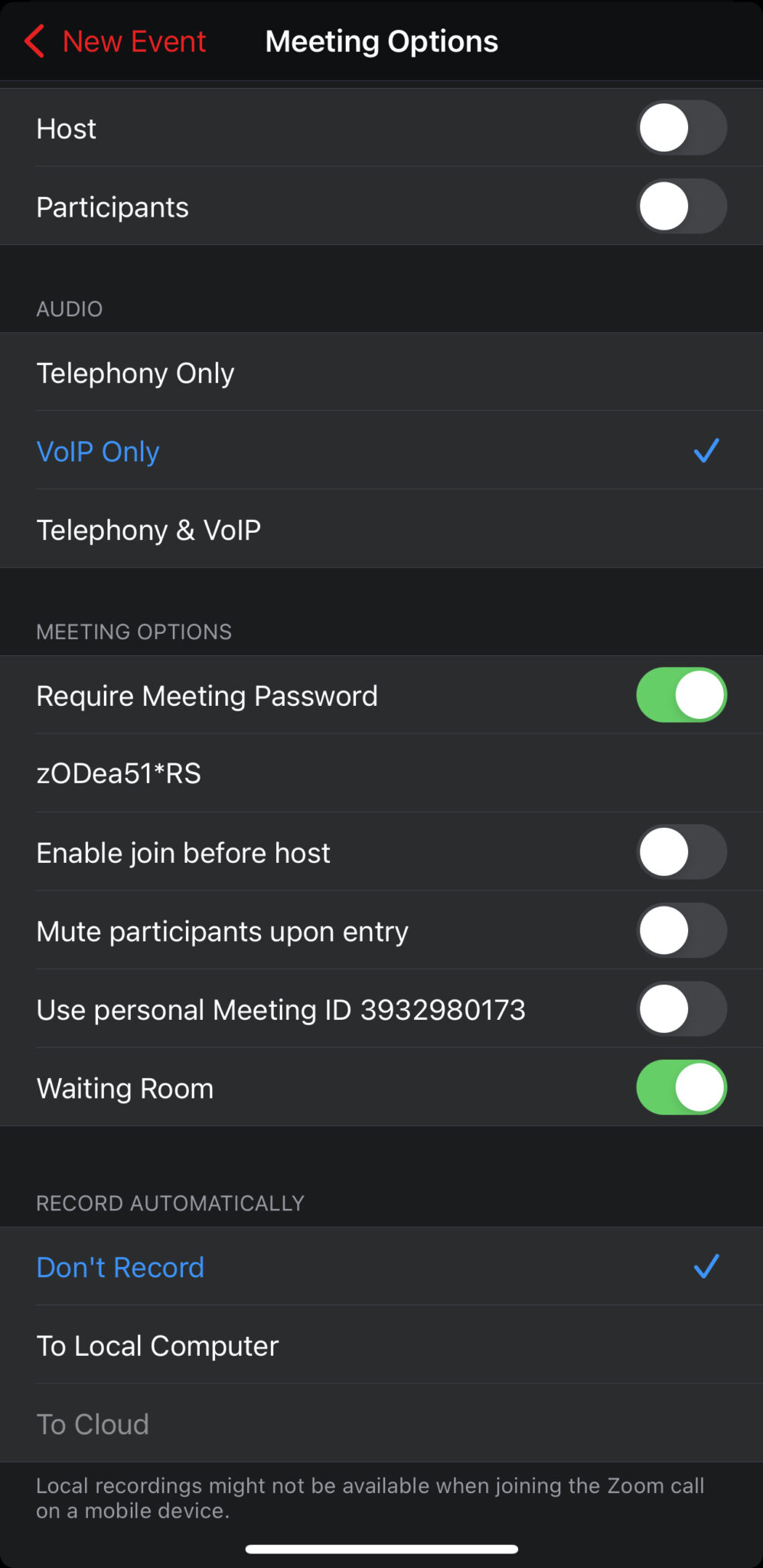Image resolution: width=763 pixels, height=1568 pixels.
Task: Select VoIP Only audio
Action: [381, 451]
